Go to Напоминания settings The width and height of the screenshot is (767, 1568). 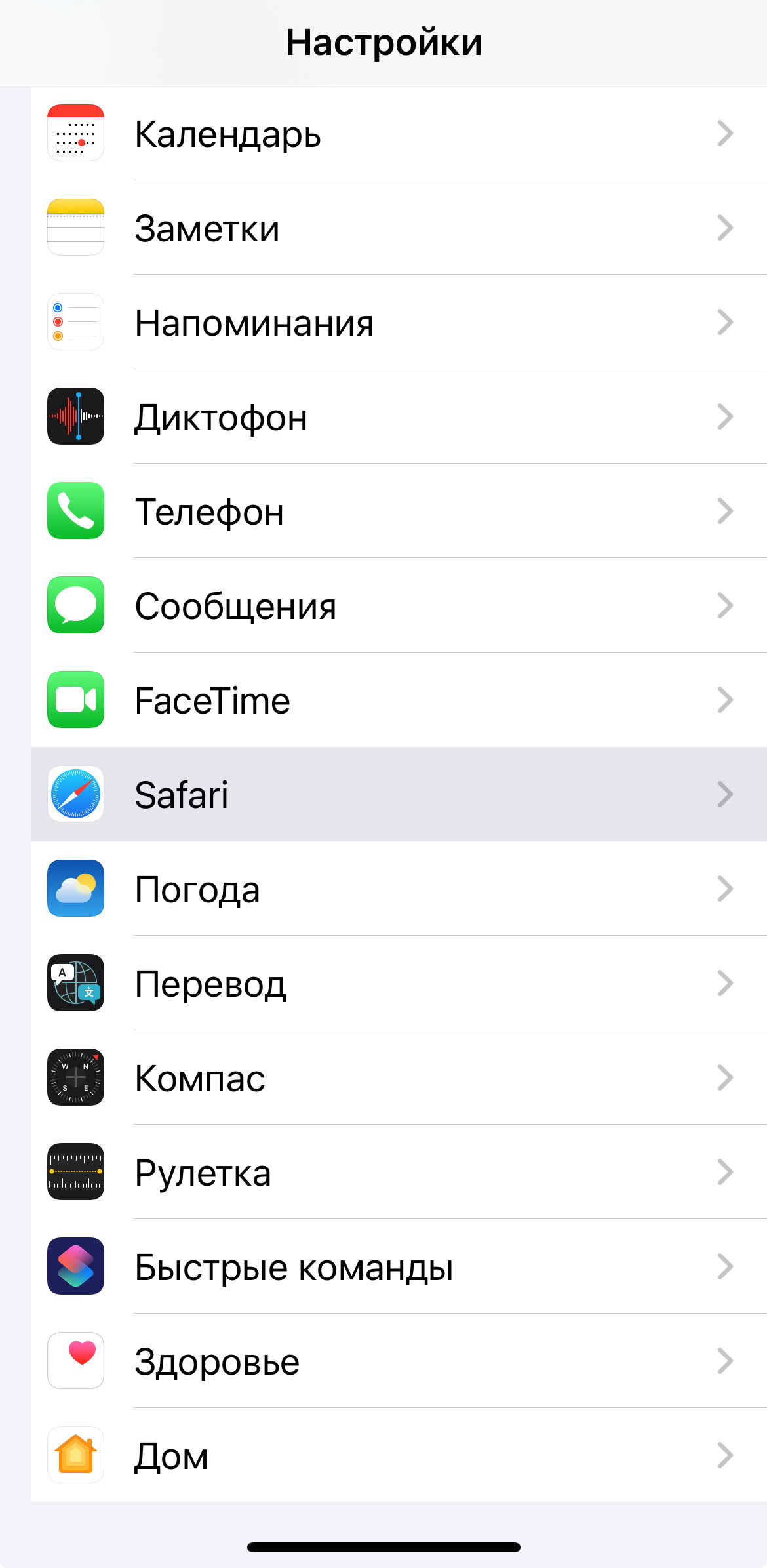pyautogui.click(x=399, y=322)
